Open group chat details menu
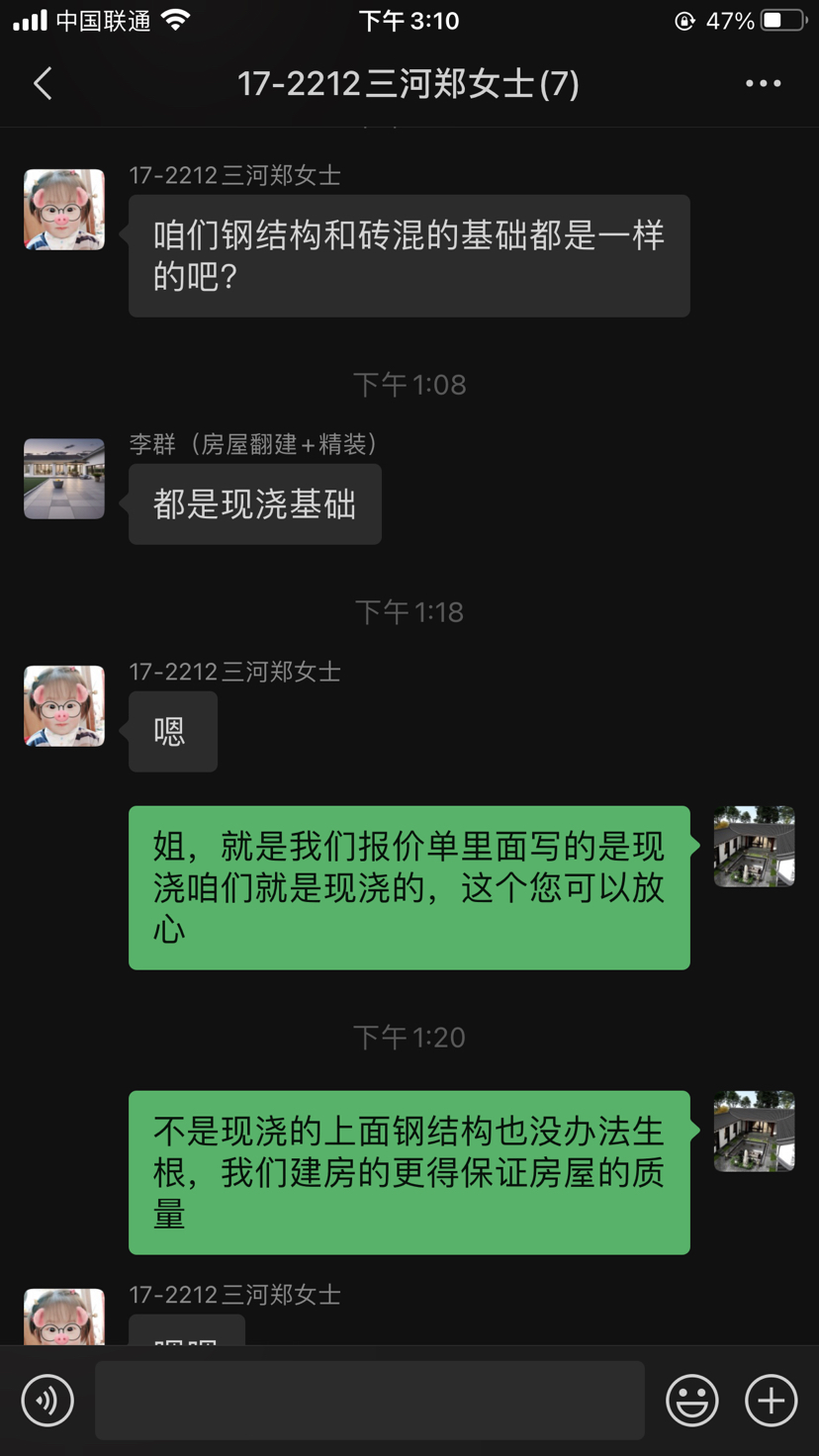This screenshot has width=819, height=1456. [763, 84]
